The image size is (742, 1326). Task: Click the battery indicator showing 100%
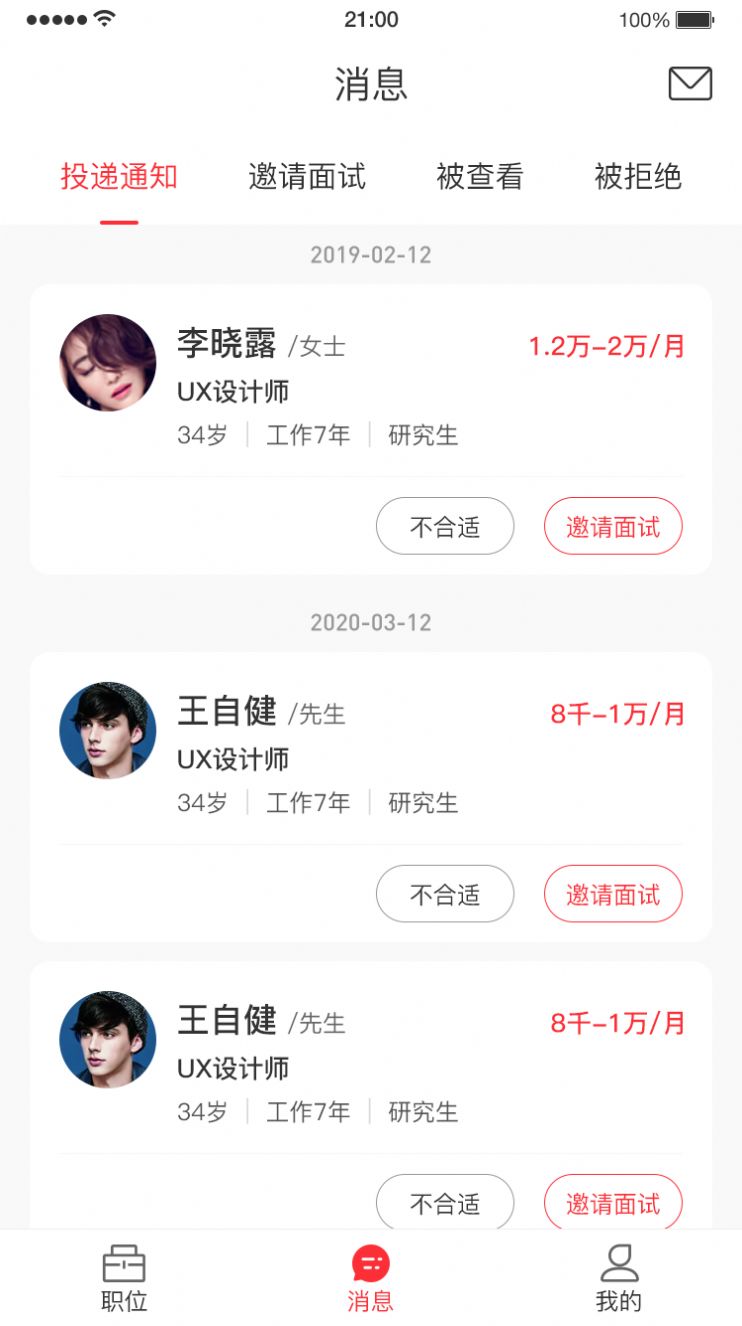click(690, 18)
